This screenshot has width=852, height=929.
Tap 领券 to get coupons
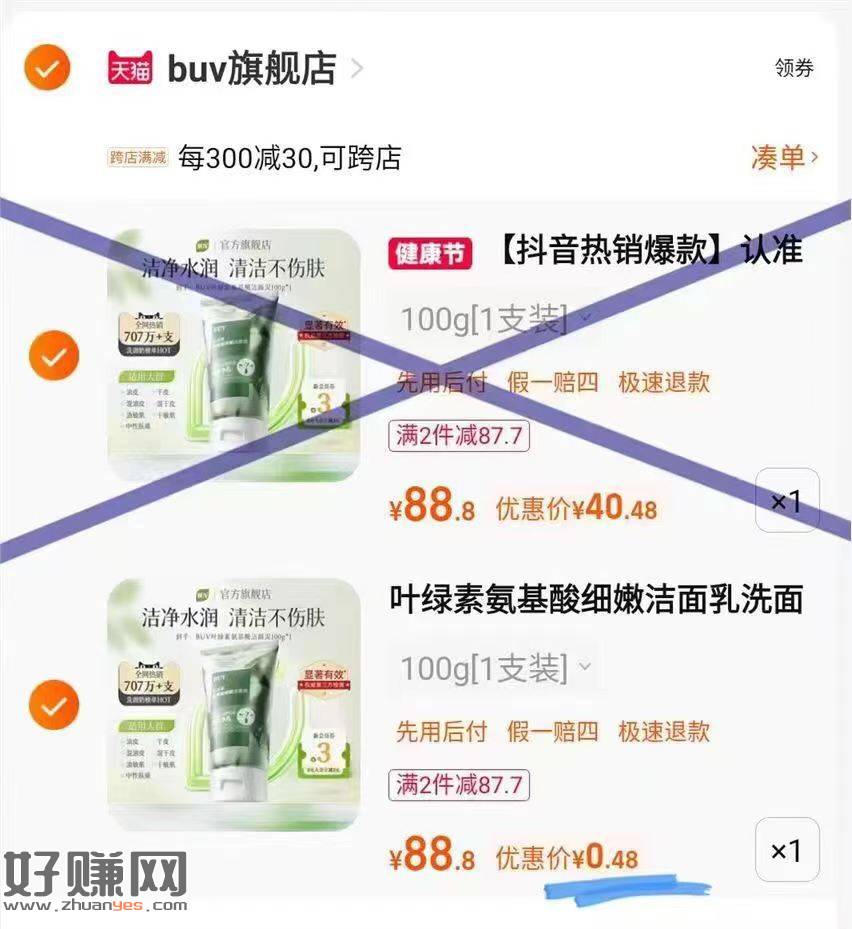tap(794, 68)
